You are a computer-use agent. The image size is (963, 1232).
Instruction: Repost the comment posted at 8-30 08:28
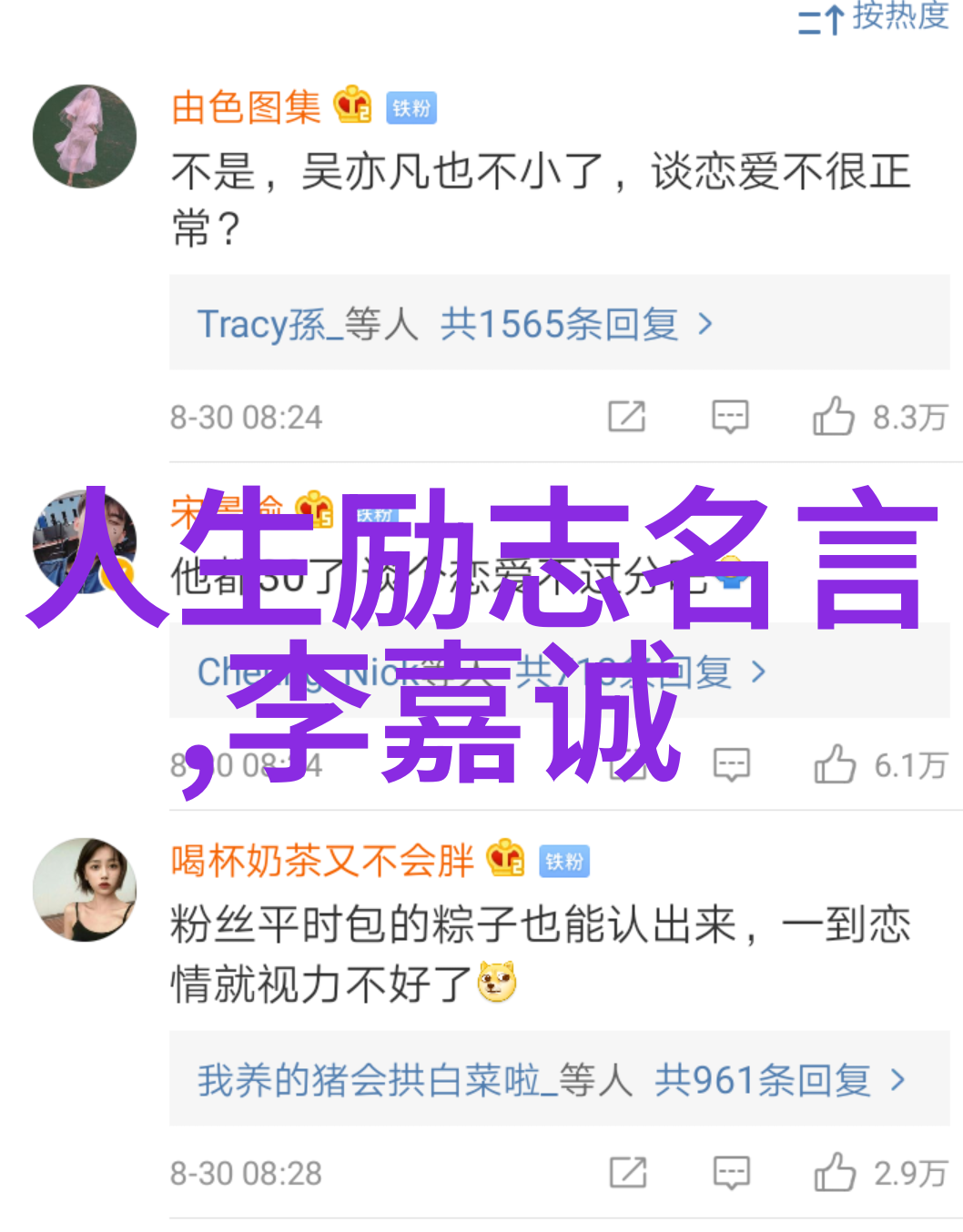coord(628,1173)
